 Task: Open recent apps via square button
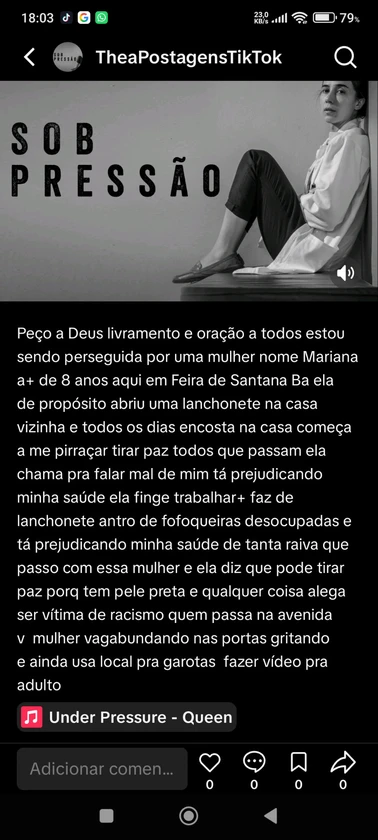[107, 816]
